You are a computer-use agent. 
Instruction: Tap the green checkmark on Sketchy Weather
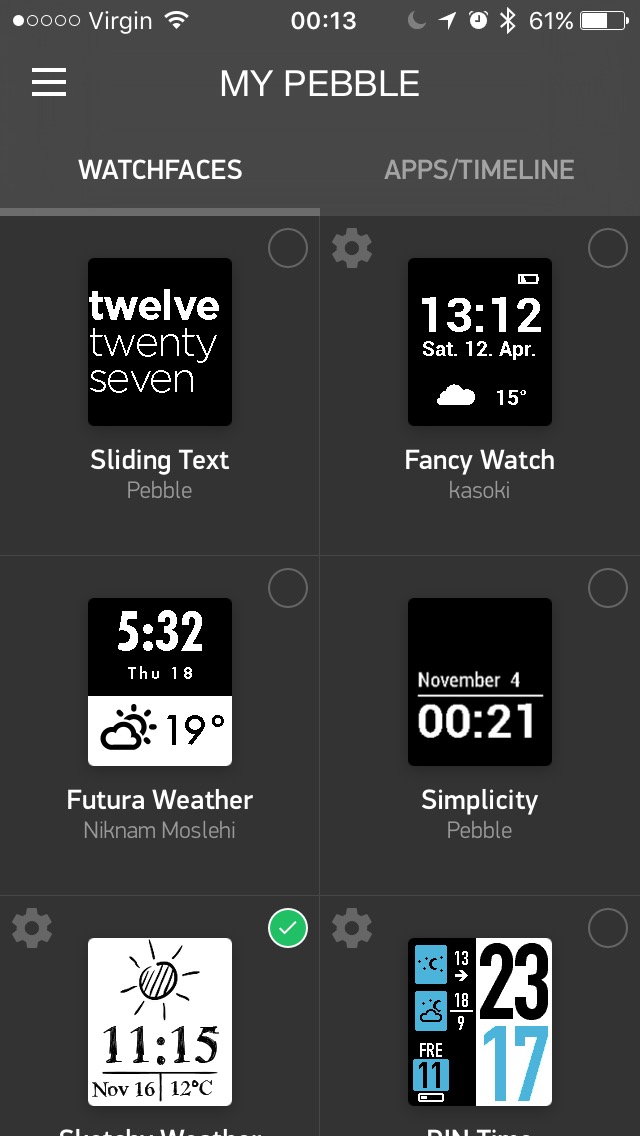click(x=288, y=928)
